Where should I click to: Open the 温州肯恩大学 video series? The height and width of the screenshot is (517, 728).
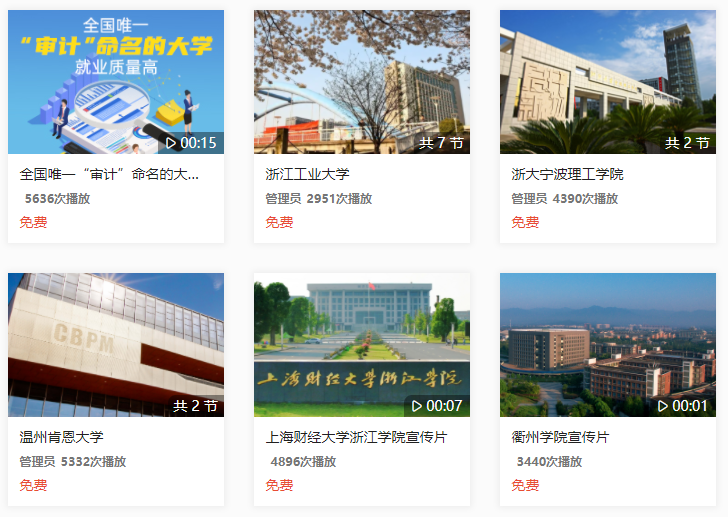click(115, 345)
